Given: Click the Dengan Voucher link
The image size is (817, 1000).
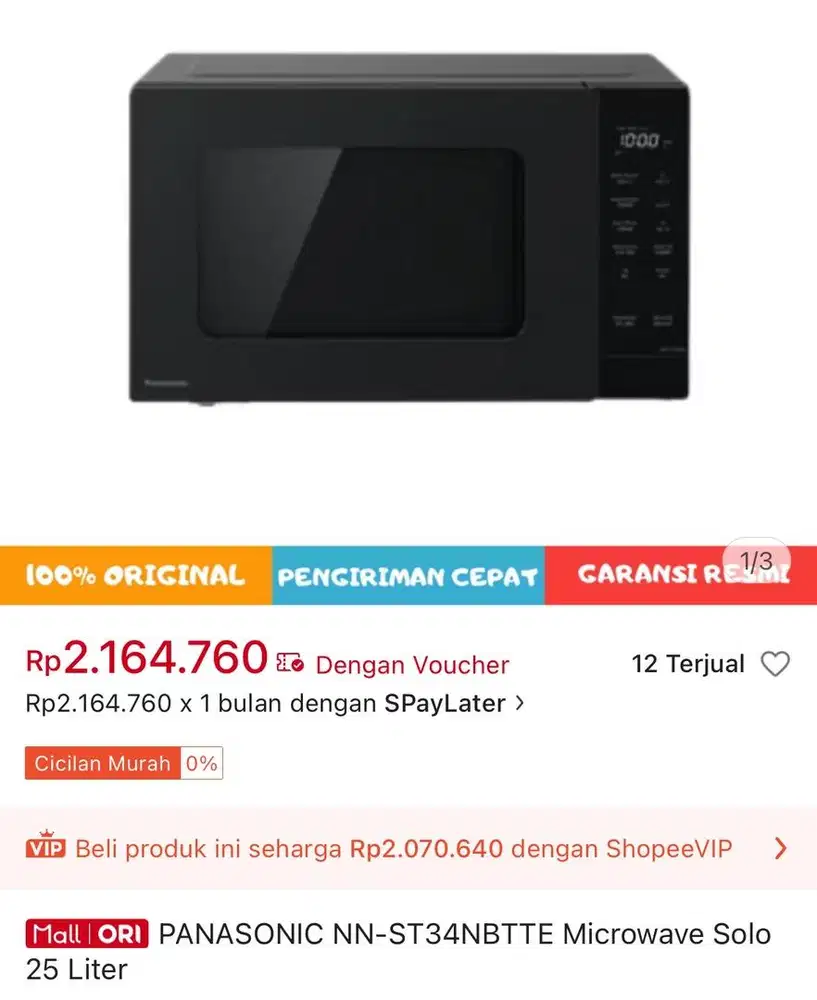Looking at the screenshot, I should [x=411, y=665].
